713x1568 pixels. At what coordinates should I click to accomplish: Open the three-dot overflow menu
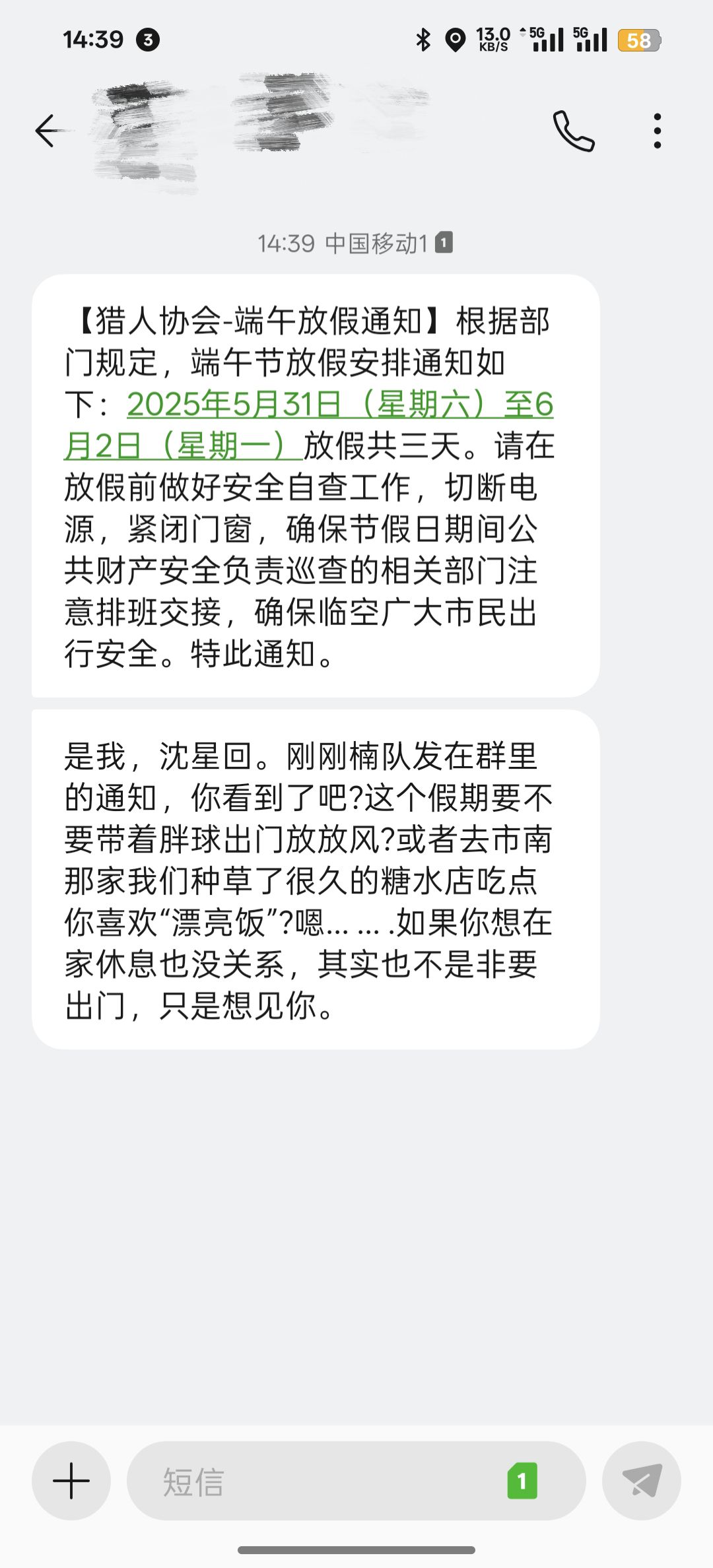point(657,131)
